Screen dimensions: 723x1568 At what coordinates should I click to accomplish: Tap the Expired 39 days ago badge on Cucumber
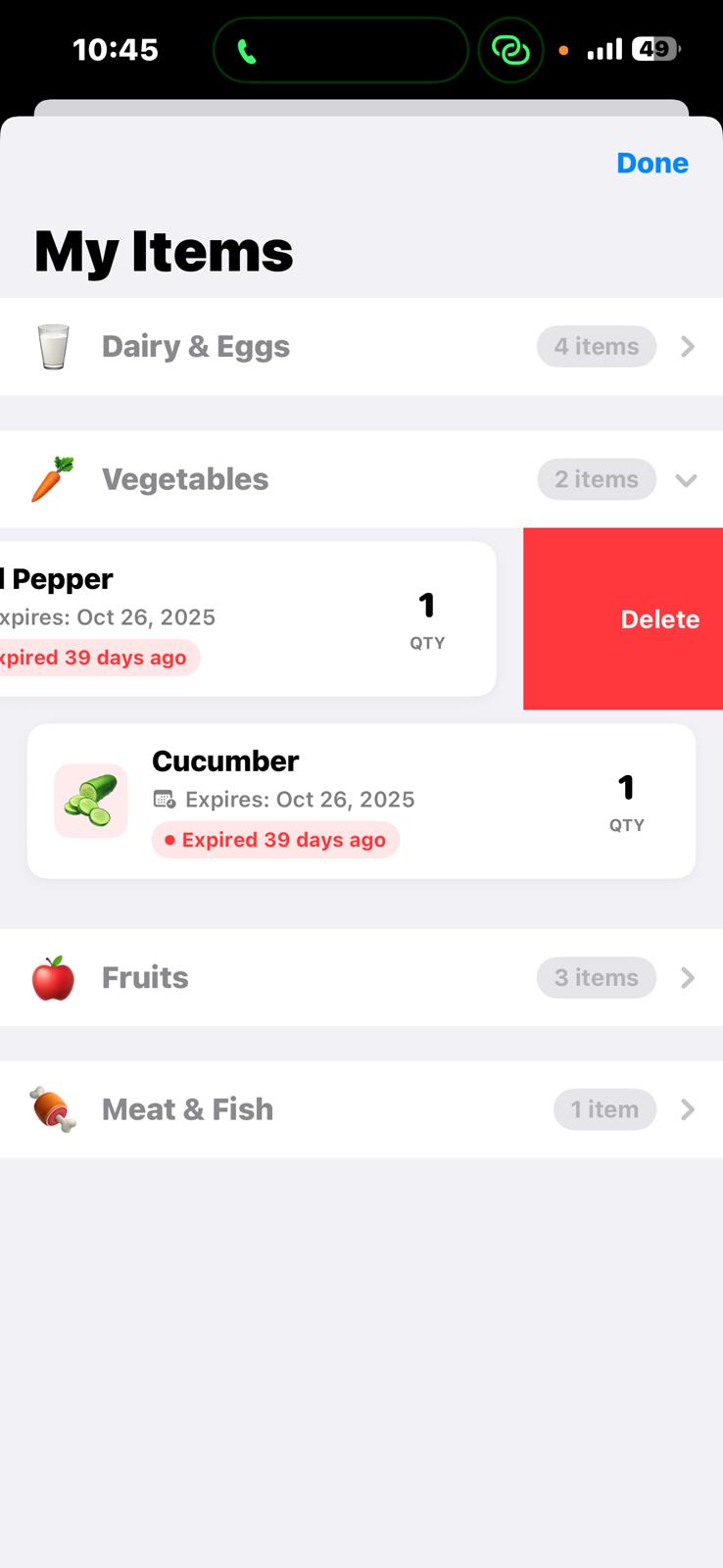pos(274,839)
